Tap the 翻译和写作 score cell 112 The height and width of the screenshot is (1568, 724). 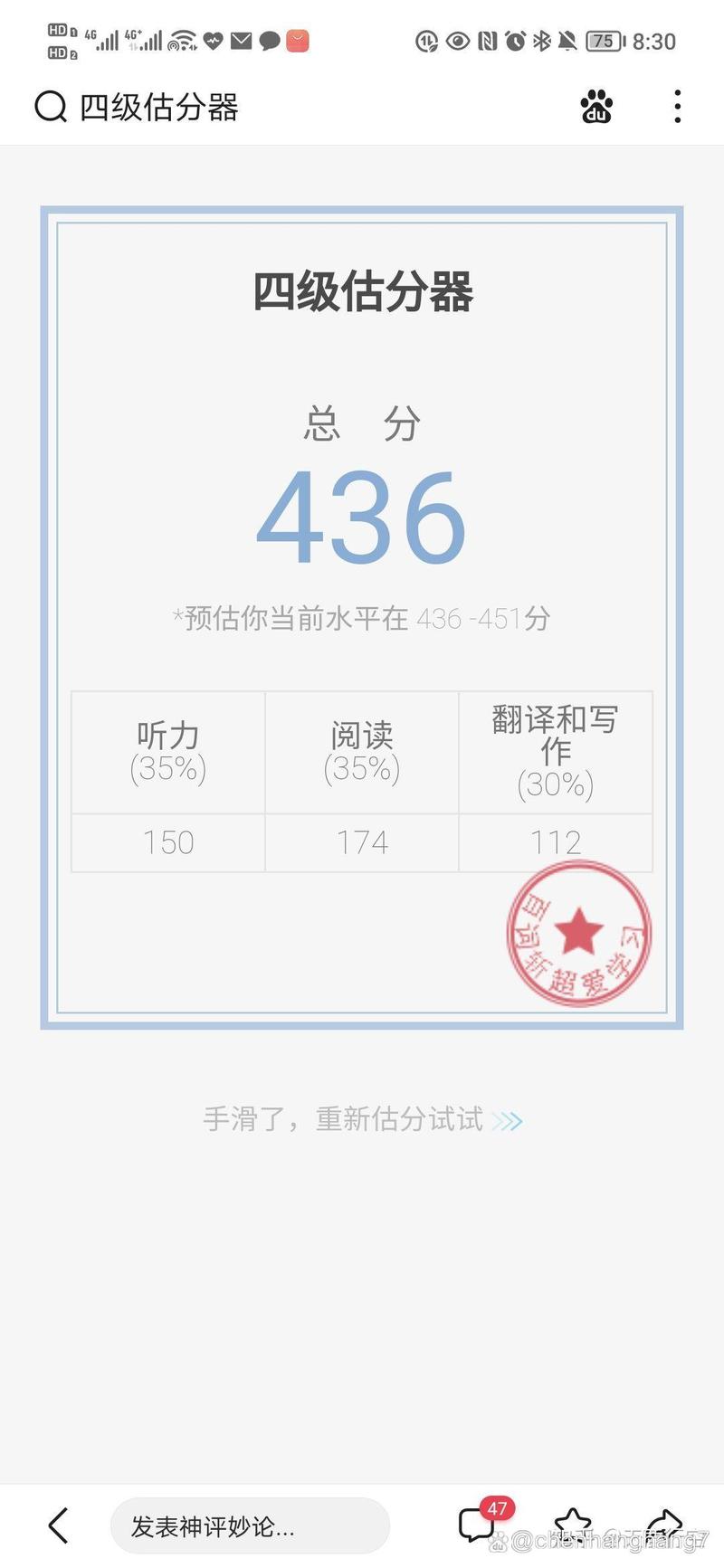(556, 841)
